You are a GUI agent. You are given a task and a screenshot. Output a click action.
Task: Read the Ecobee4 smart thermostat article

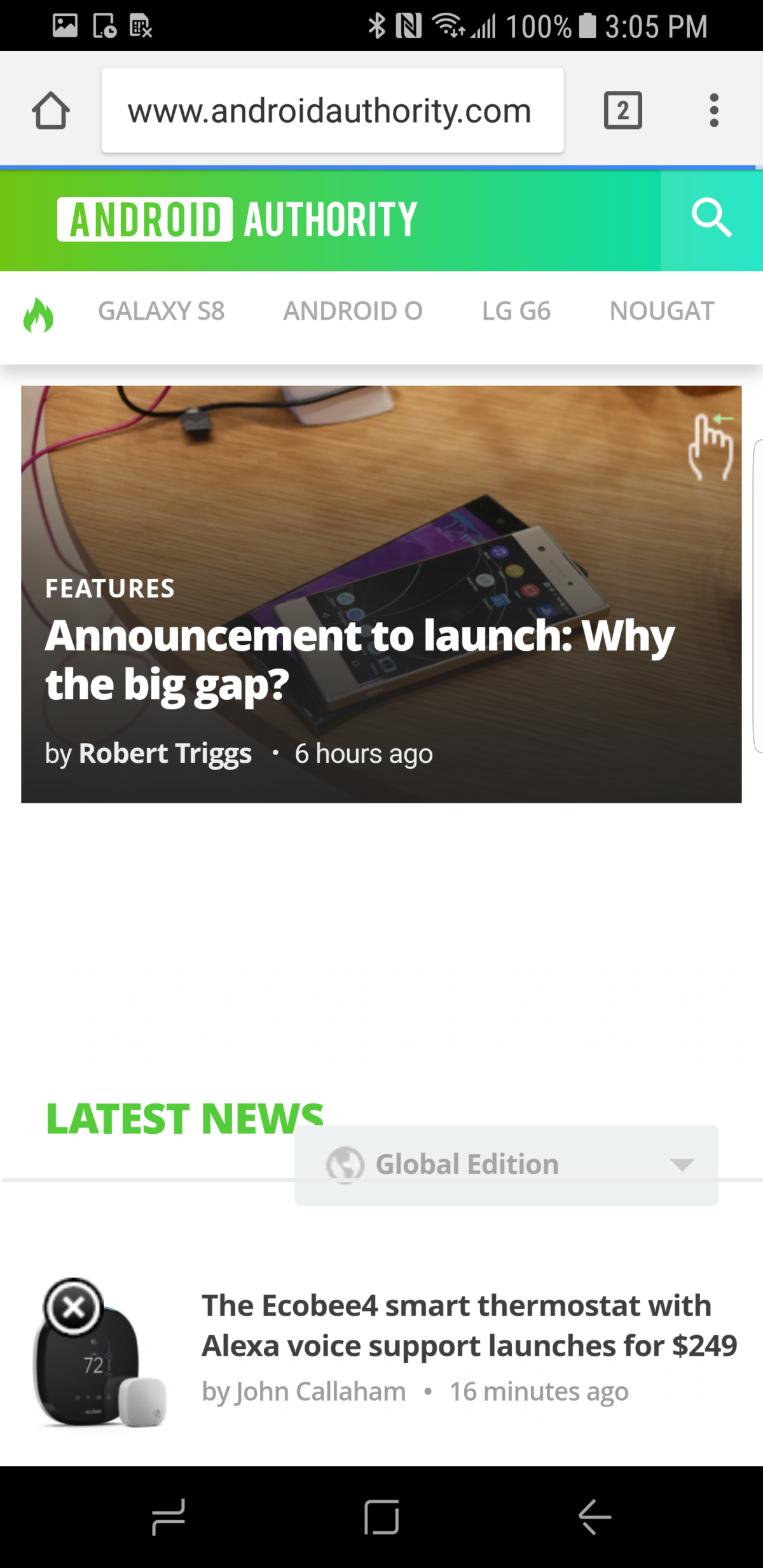tap(469, 1325)
